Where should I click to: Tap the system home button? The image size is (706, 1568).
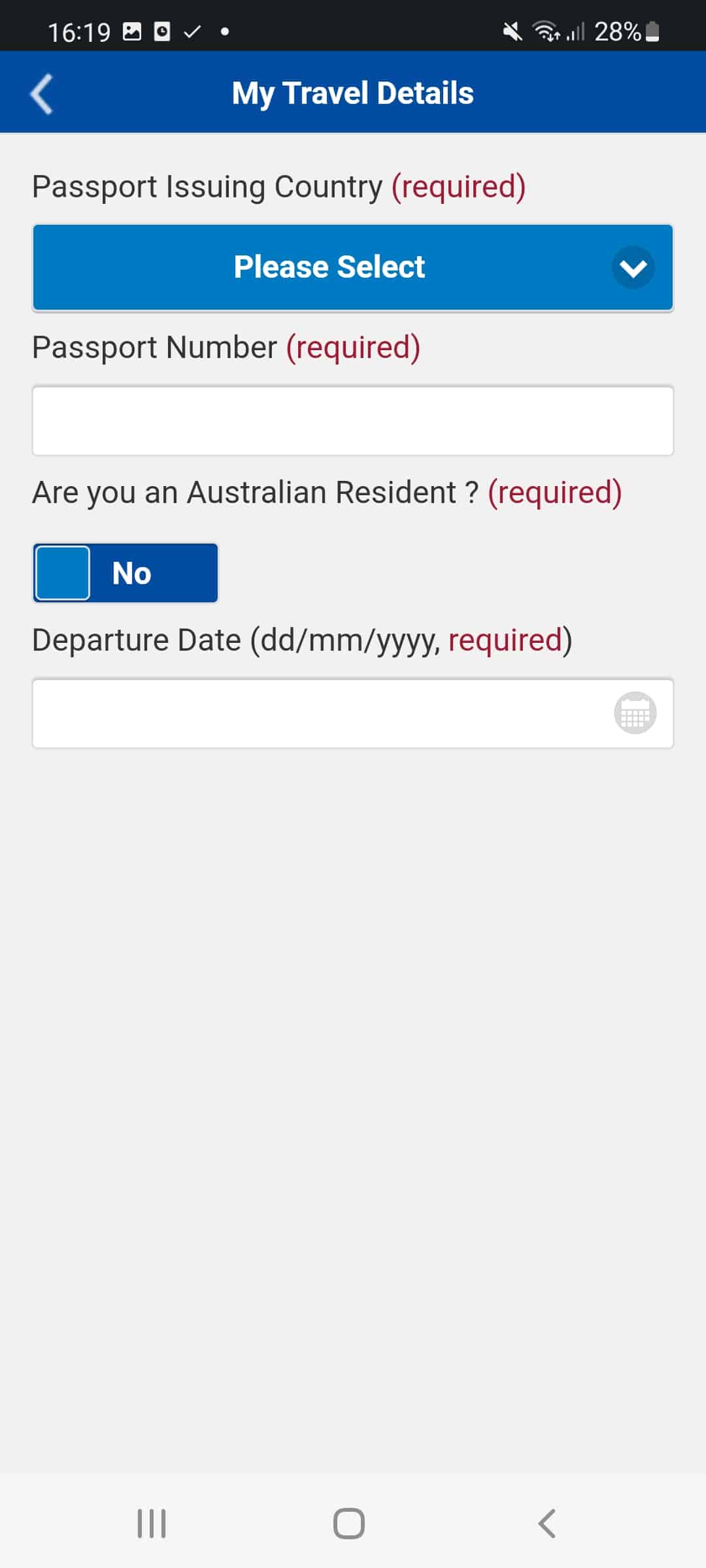tap(349, 1524)
